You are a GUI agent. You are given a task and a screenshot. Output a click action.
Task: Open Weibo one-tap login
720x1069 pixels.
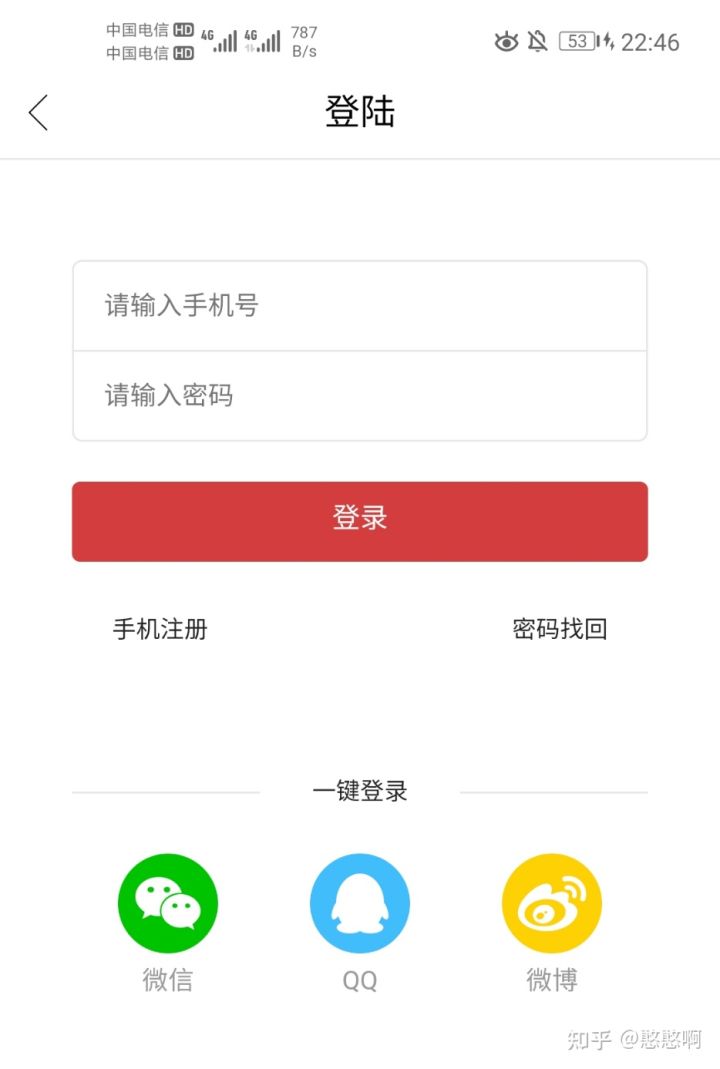tap(551, 902)
